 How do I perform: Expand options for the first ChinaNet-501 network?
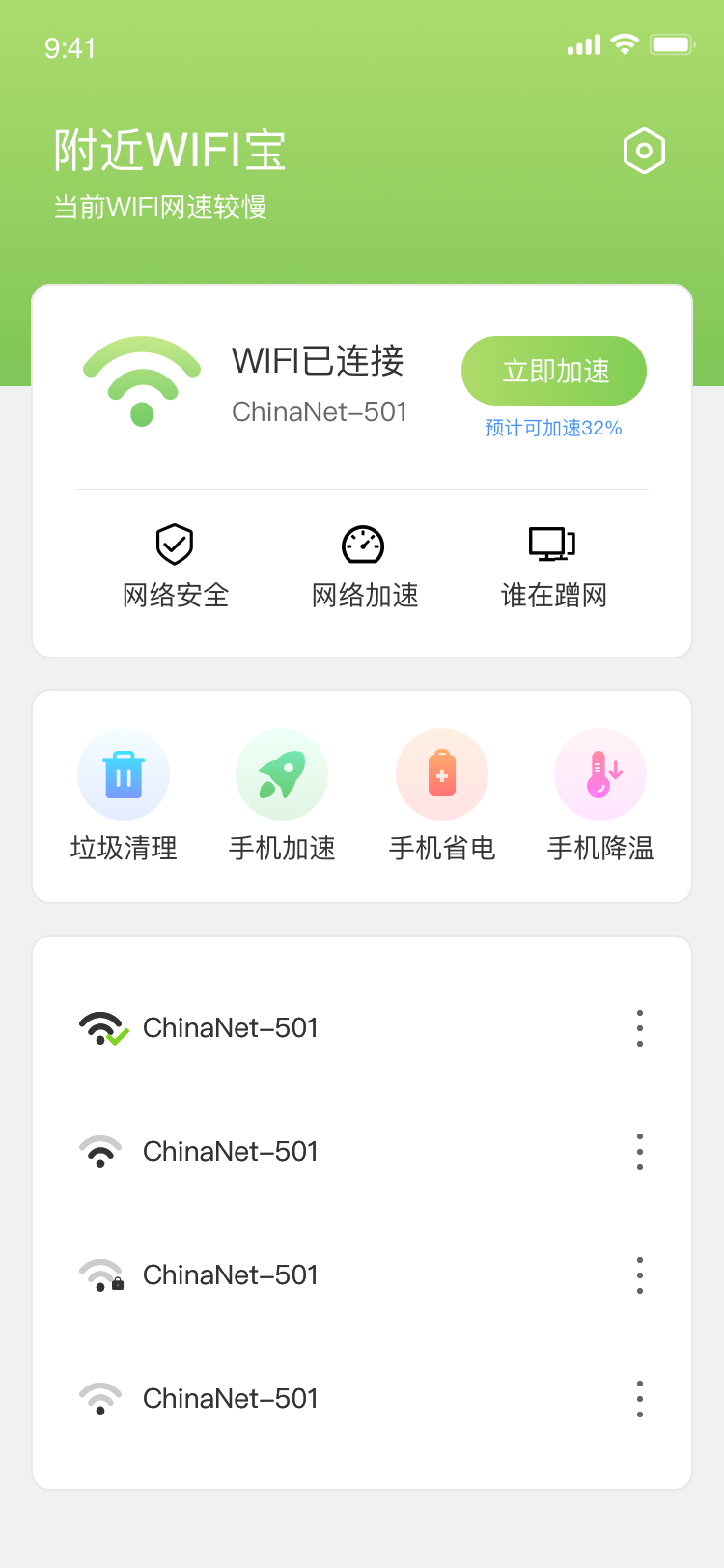coord(639,1027)
